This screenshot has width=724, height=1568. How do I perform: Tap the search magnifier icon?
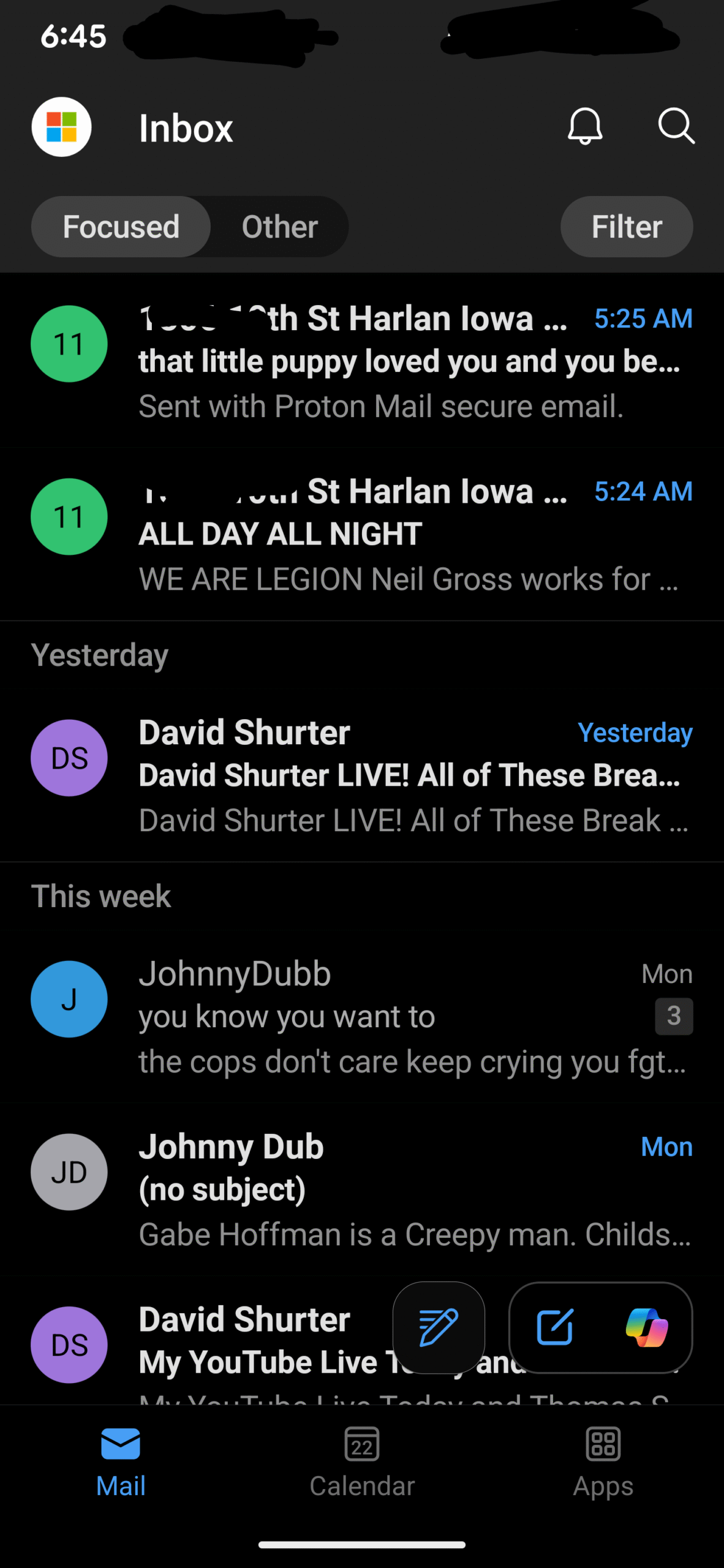point(676,126)
